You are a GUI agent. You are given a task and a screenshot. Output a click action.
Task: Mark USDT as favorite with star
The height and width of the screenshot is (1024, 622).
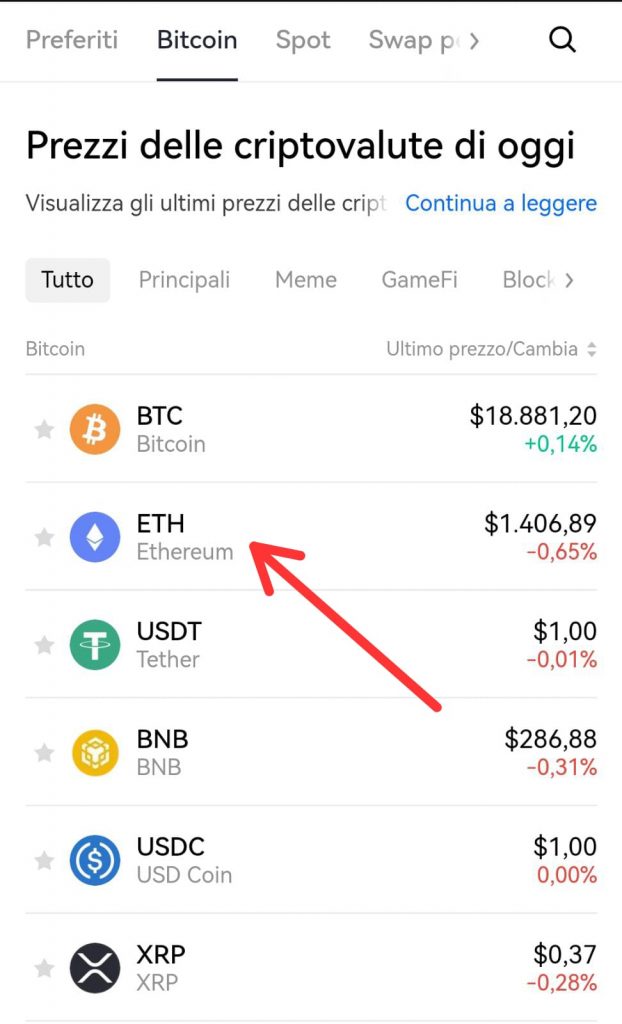coord(44,645)
